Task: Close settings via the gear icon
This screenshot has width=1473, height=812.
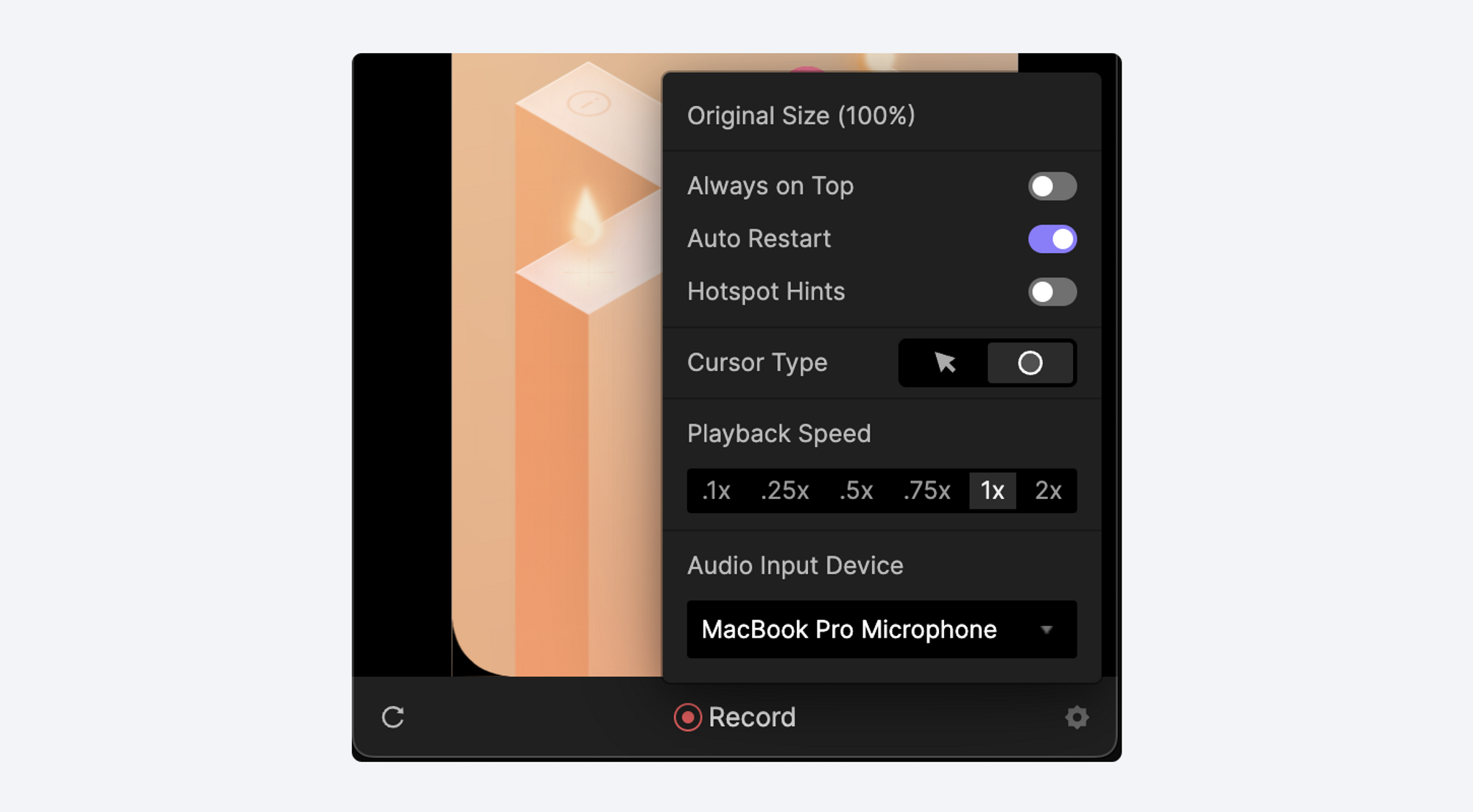Action: (x=1077, y=717)
